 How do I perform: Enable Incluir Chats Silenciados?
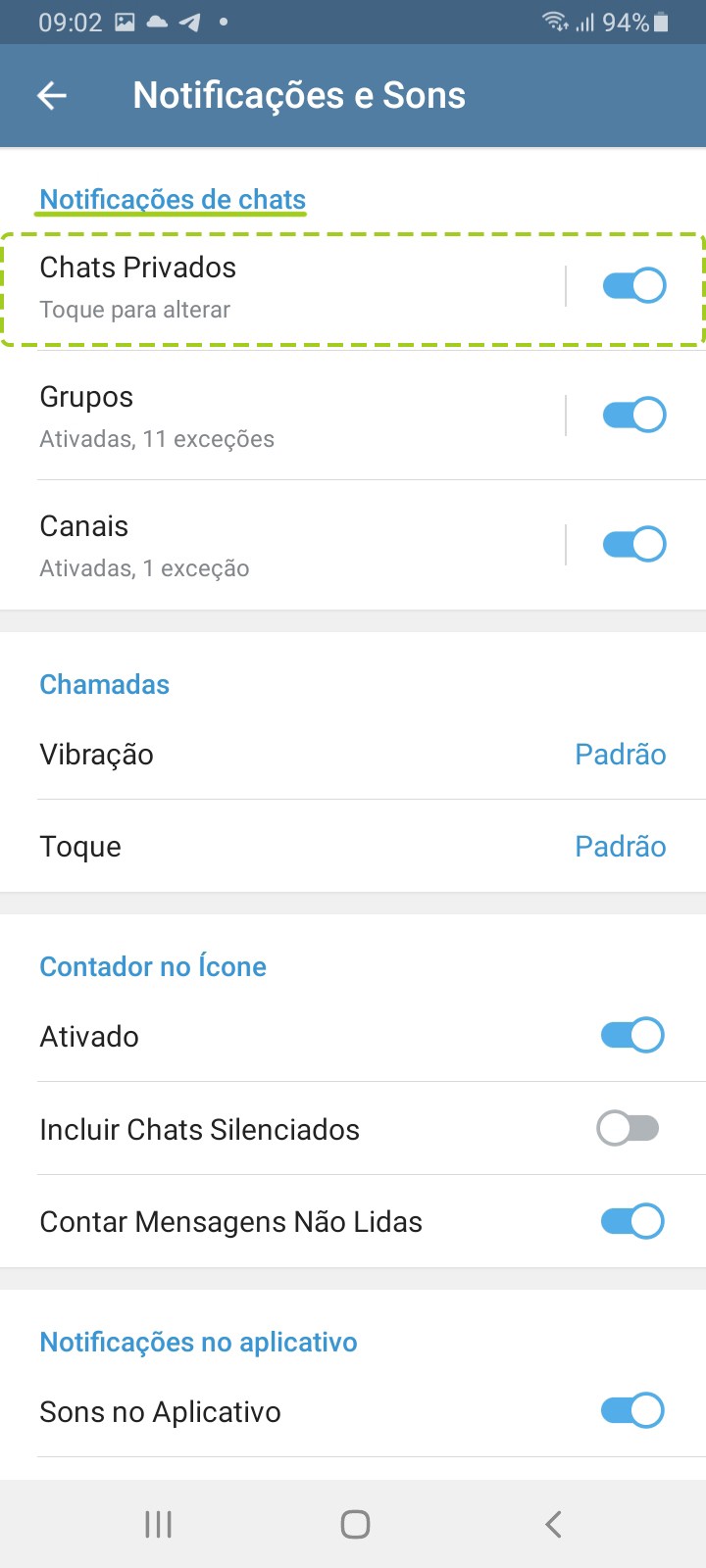(x=629, y=1129)
